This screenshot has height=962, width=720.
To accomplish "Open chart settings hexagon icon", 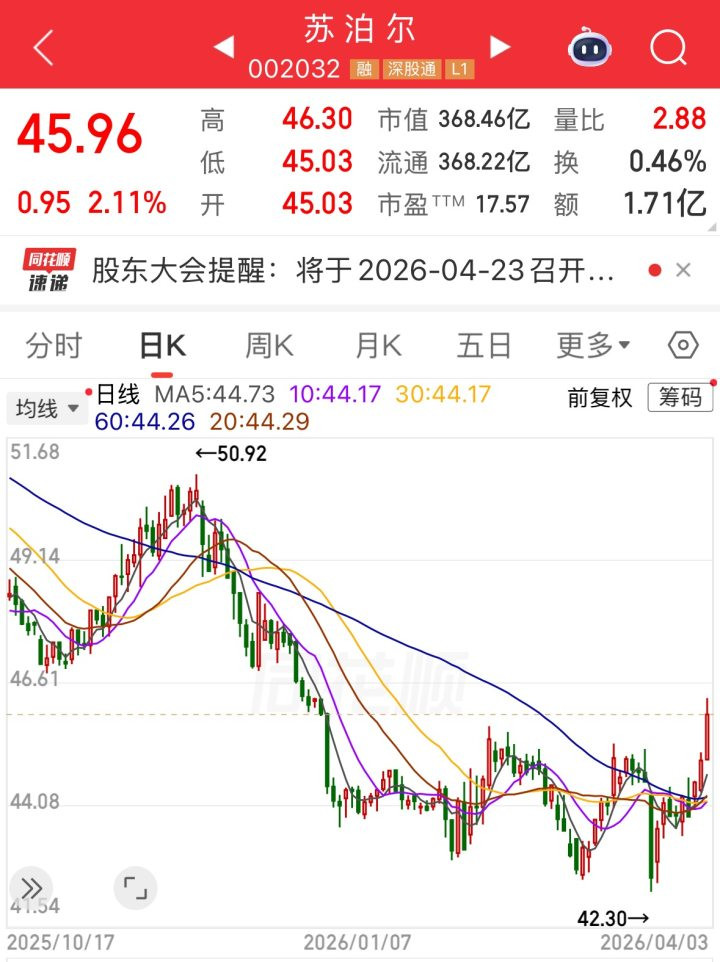I will pyautogui.click(x=683, y=346).
